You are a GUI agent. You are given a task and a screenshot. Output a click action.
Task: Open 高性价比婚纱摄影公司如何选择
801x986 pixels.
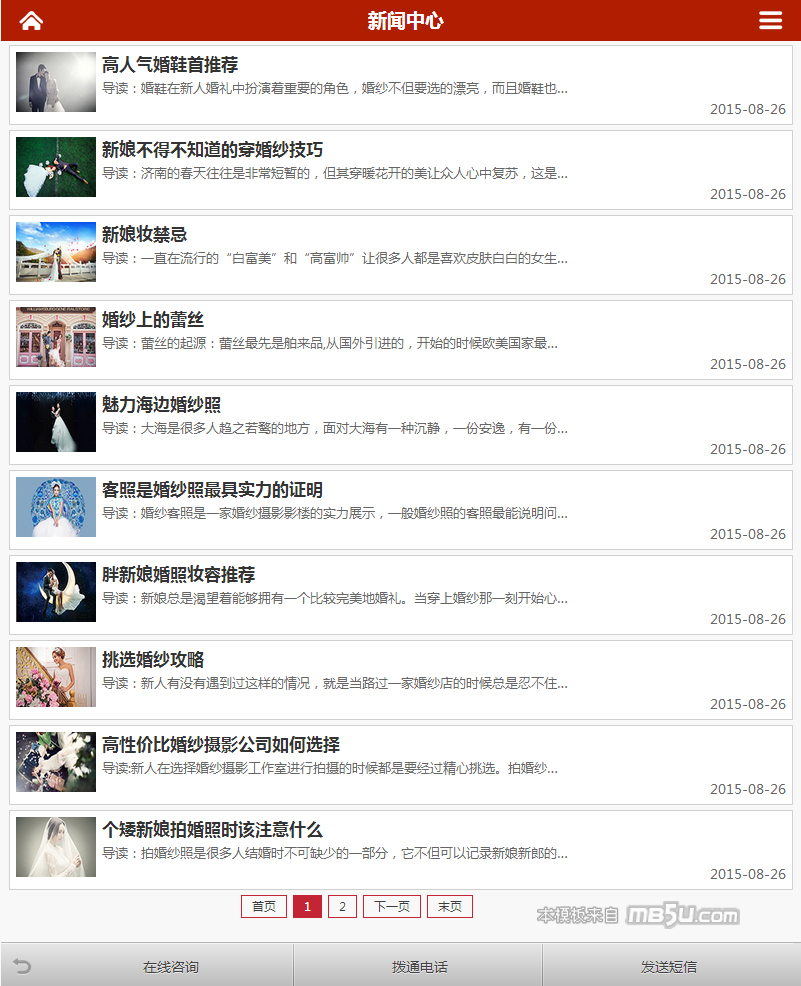coord(221,745)
